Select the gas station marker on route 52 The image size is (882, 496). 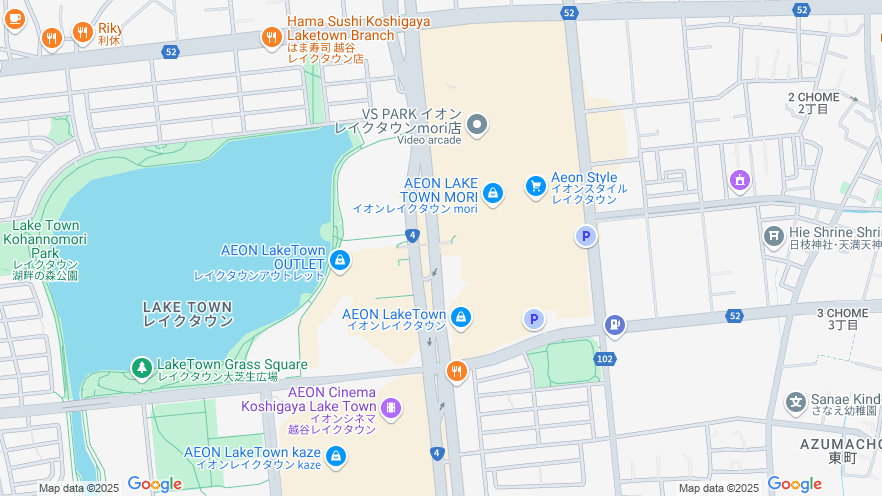(614, 325)
